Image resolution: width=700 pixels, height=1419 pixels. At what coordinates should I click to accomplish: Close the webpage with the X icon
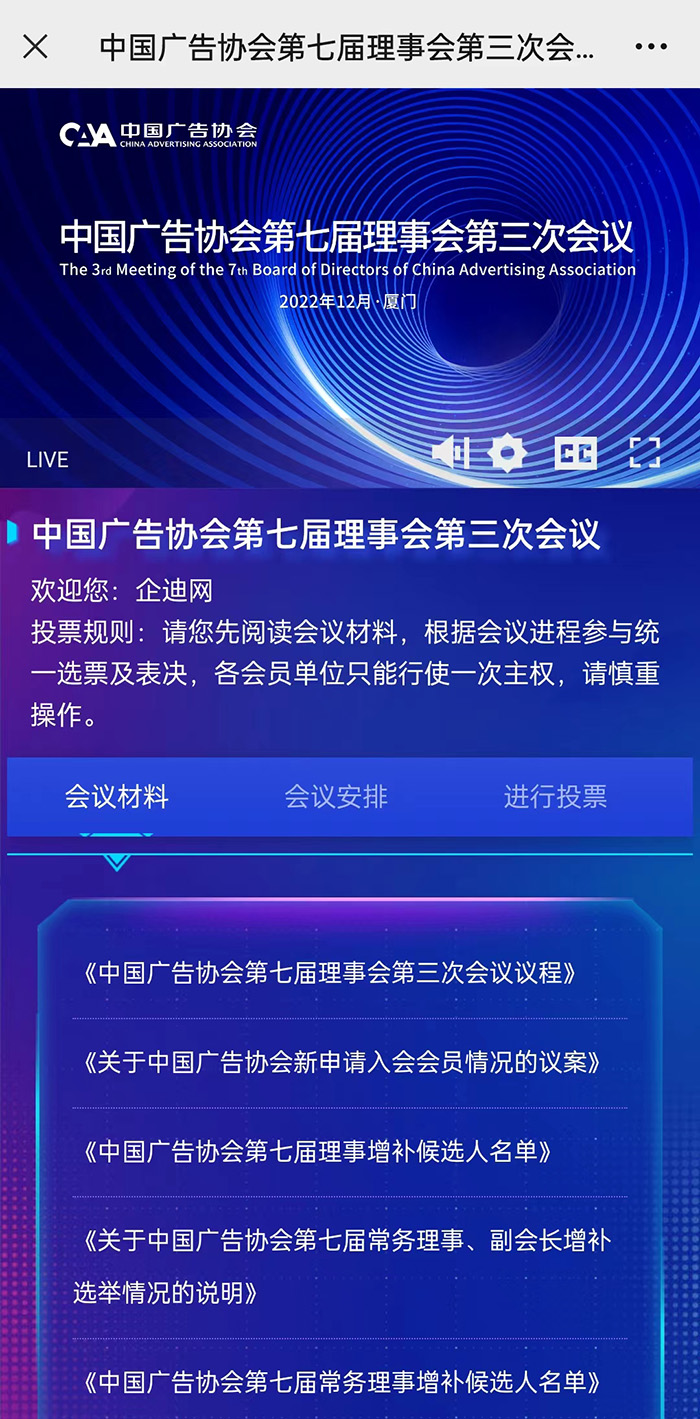pos(35,46)
